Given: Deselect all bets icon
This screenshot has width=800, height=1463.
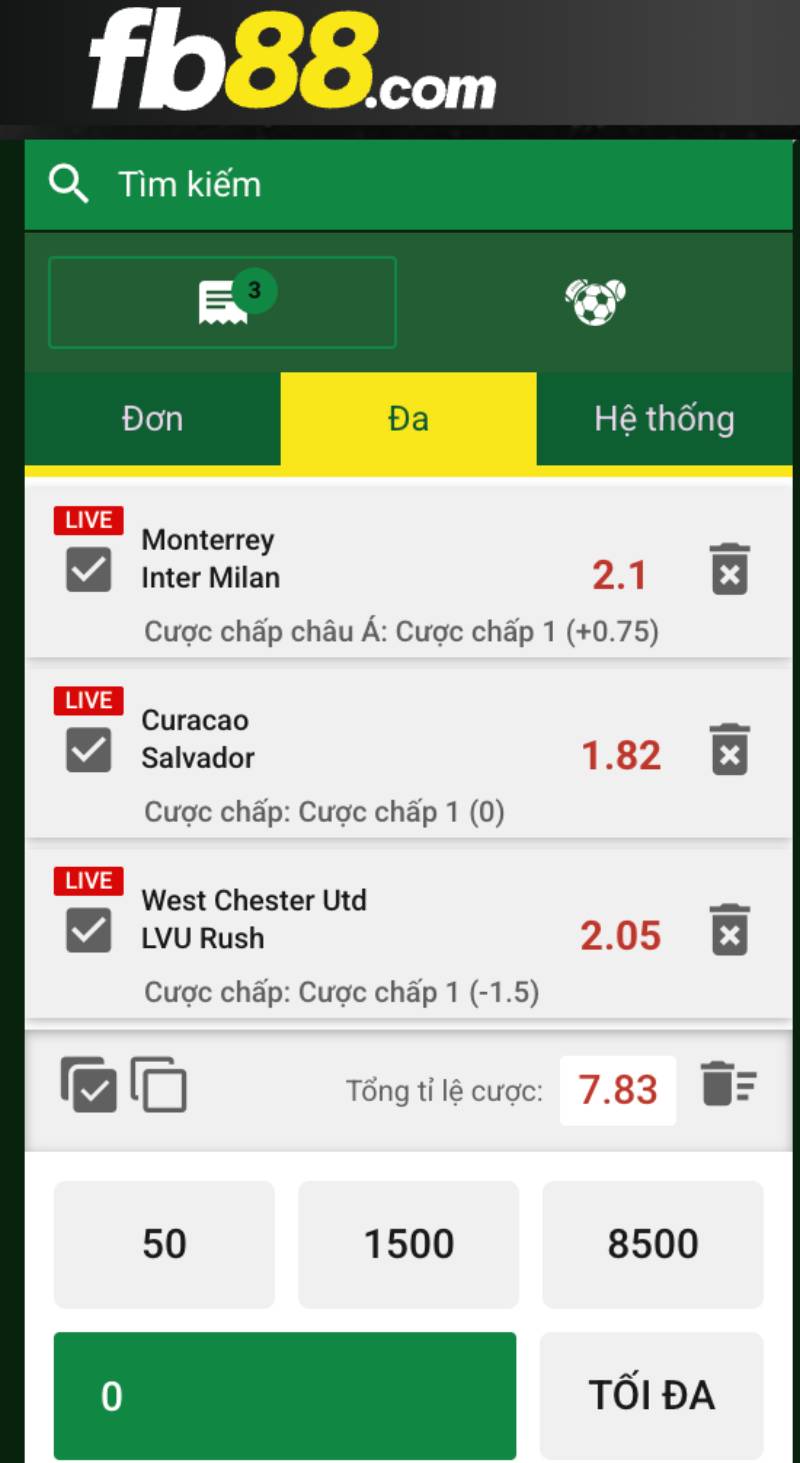Looking at the screenshot, I should (x=159, y=1086).
